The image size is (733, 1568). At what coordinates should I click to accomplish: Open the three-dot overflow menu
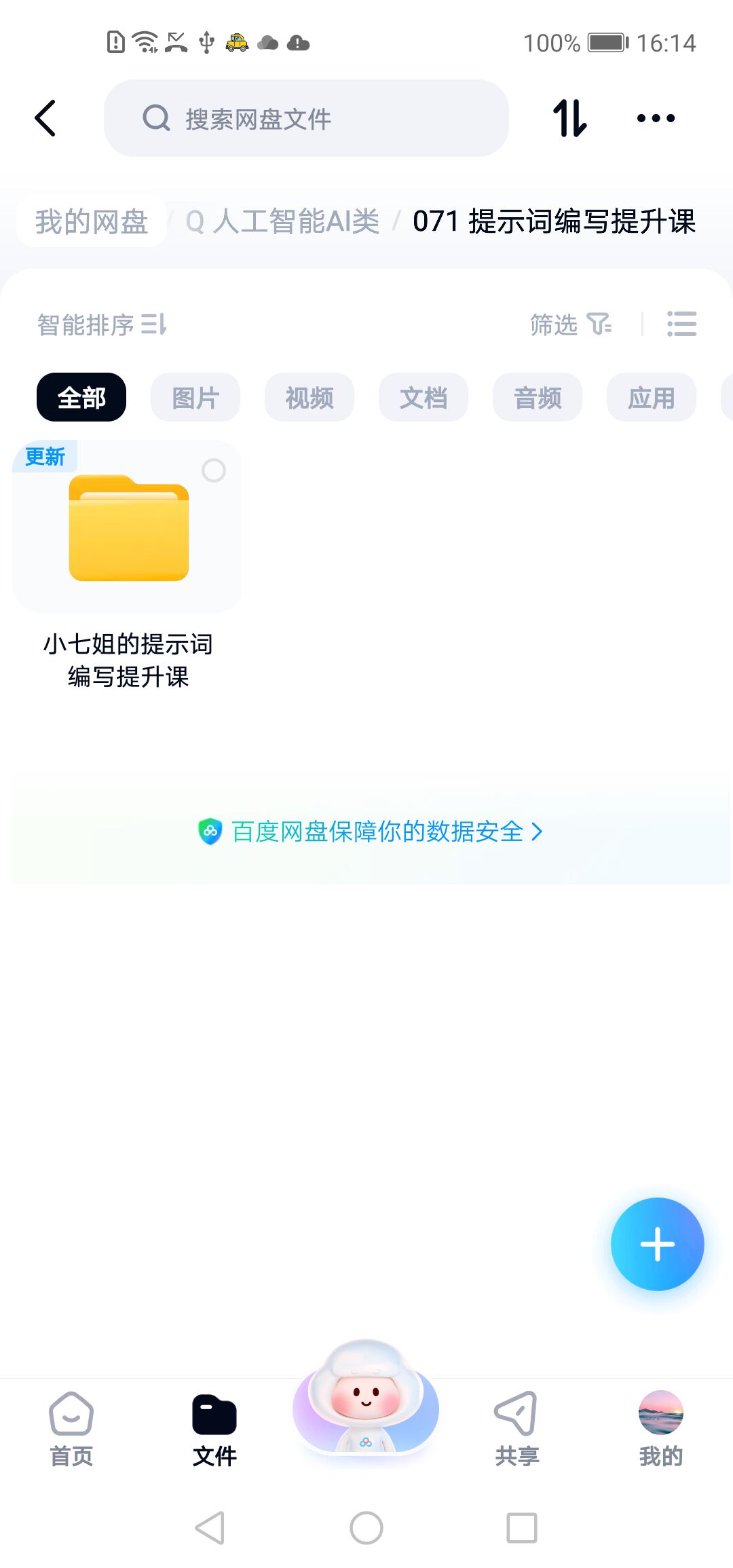click(x=656, y=119)
